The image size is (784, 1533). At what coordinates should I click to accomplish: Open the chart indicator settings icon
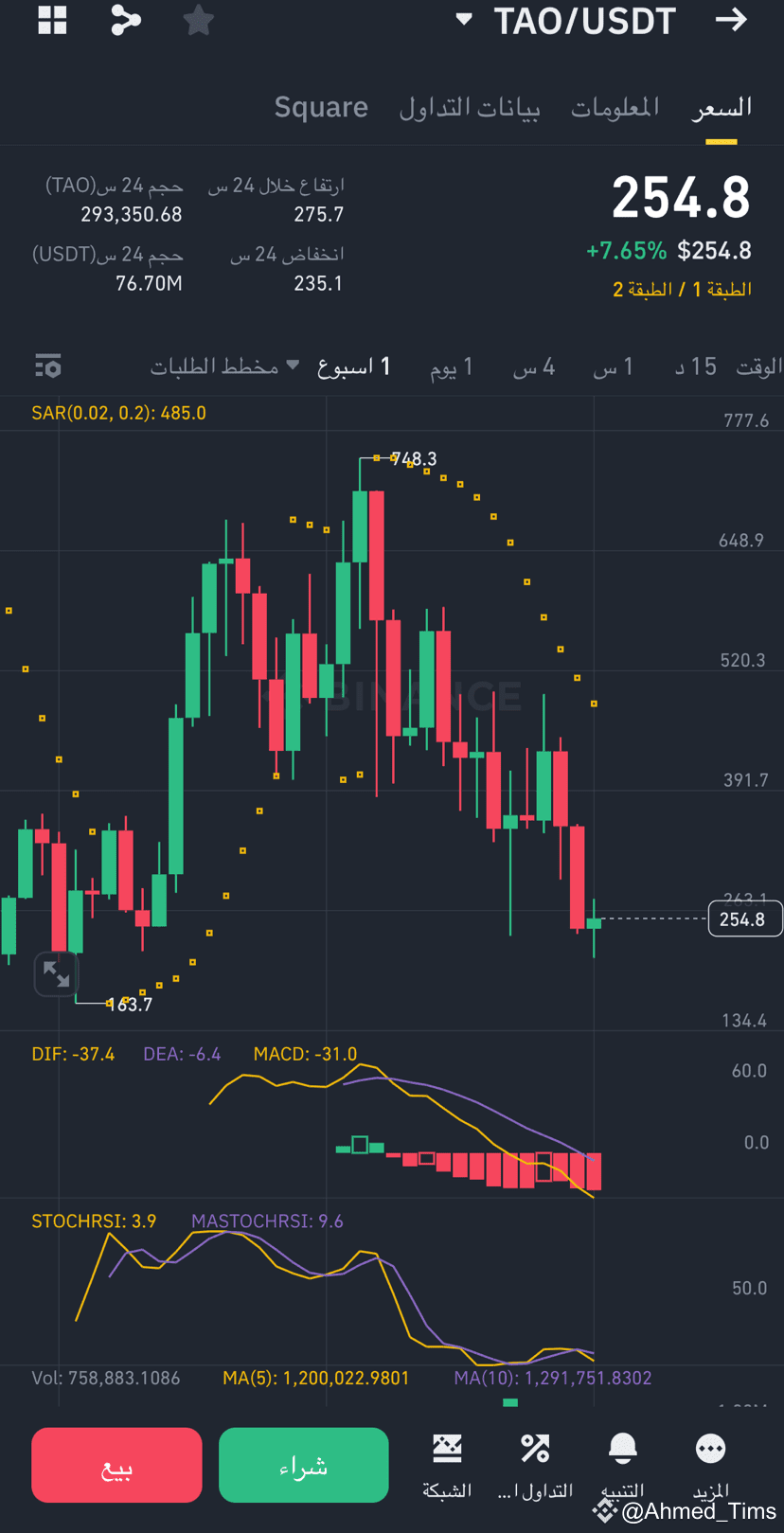pyautogui.click(x=47, y=365)
